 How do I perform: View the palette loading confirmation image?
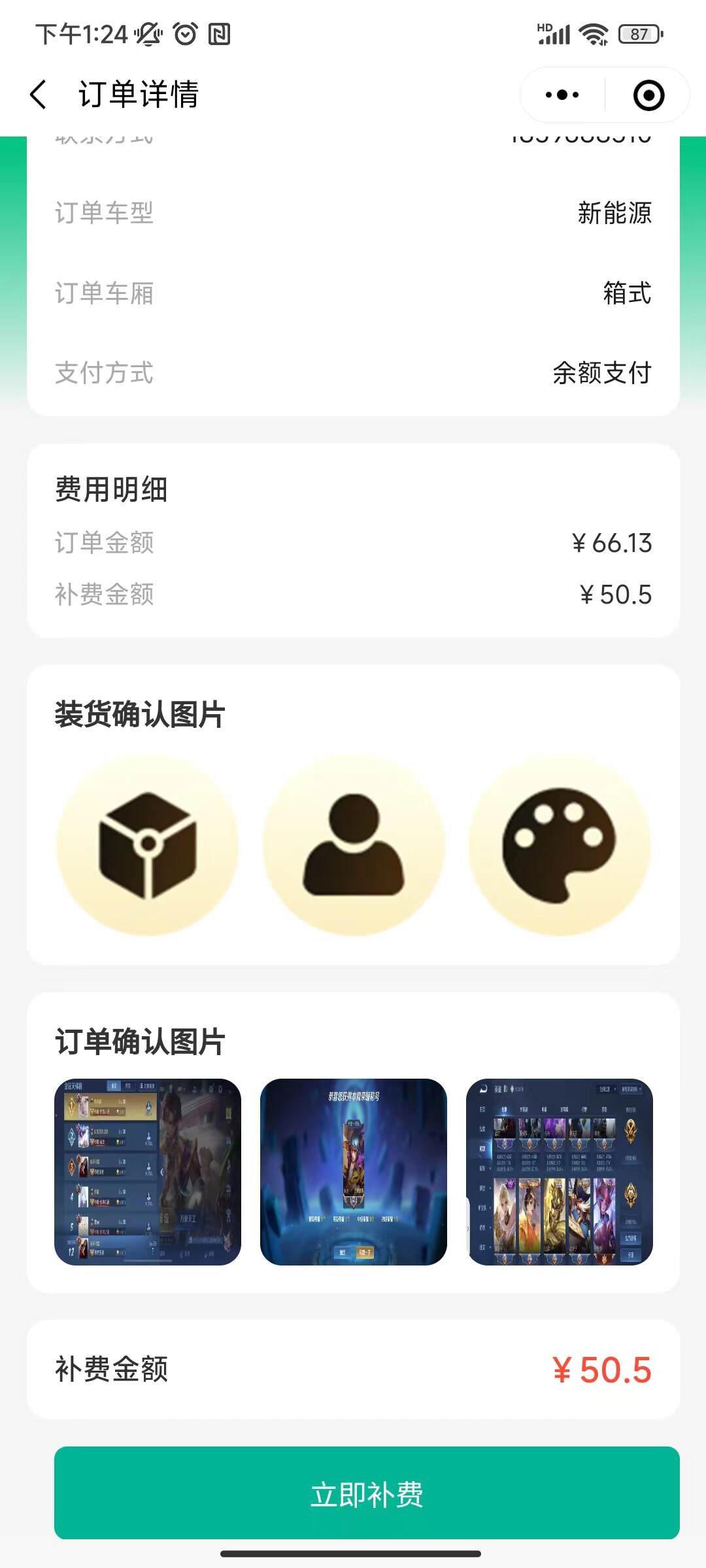[x=560, y=845]
